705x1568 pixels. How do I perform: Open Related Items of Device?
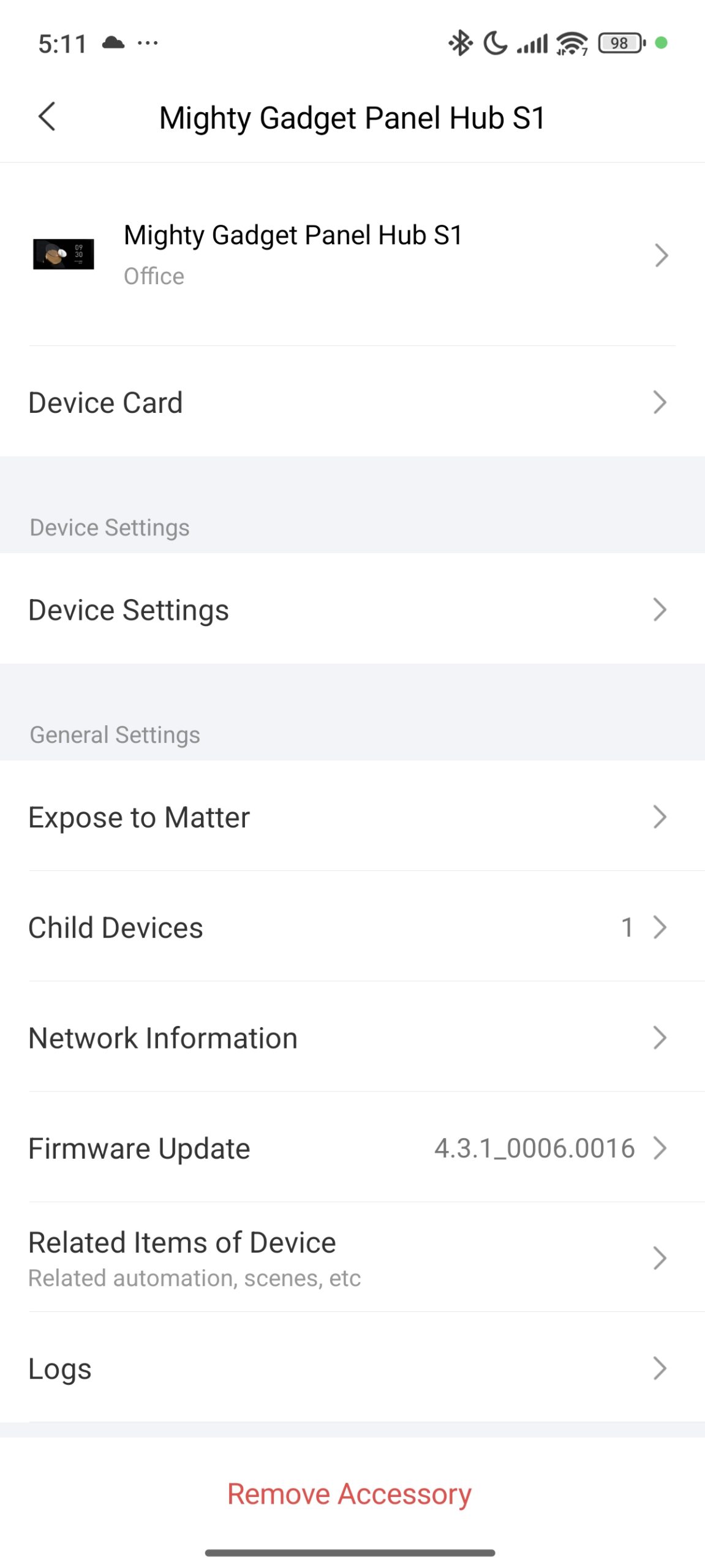click(352, 1258)
